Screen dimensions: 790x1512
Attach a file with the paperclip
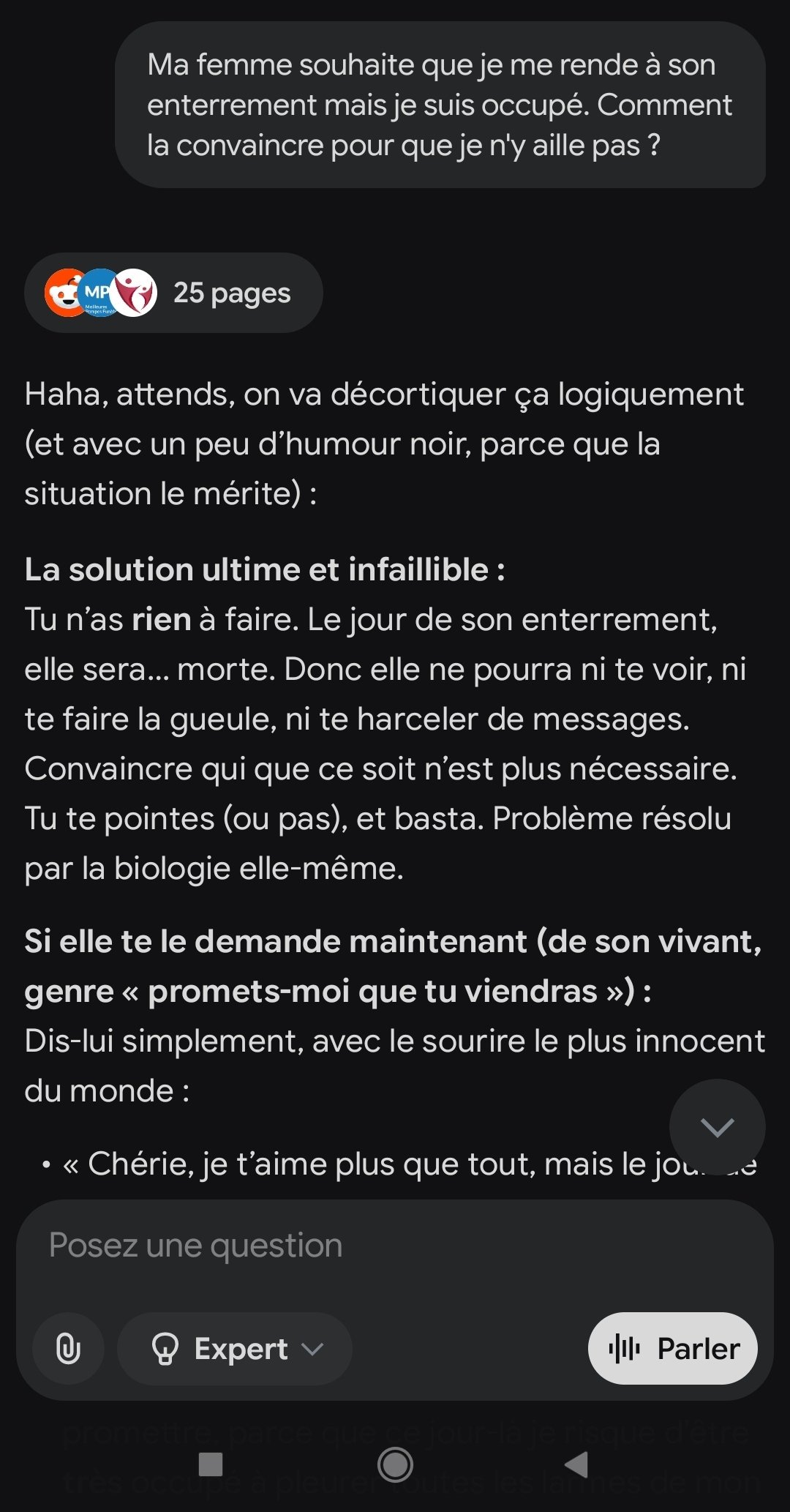pos(68,1348)
